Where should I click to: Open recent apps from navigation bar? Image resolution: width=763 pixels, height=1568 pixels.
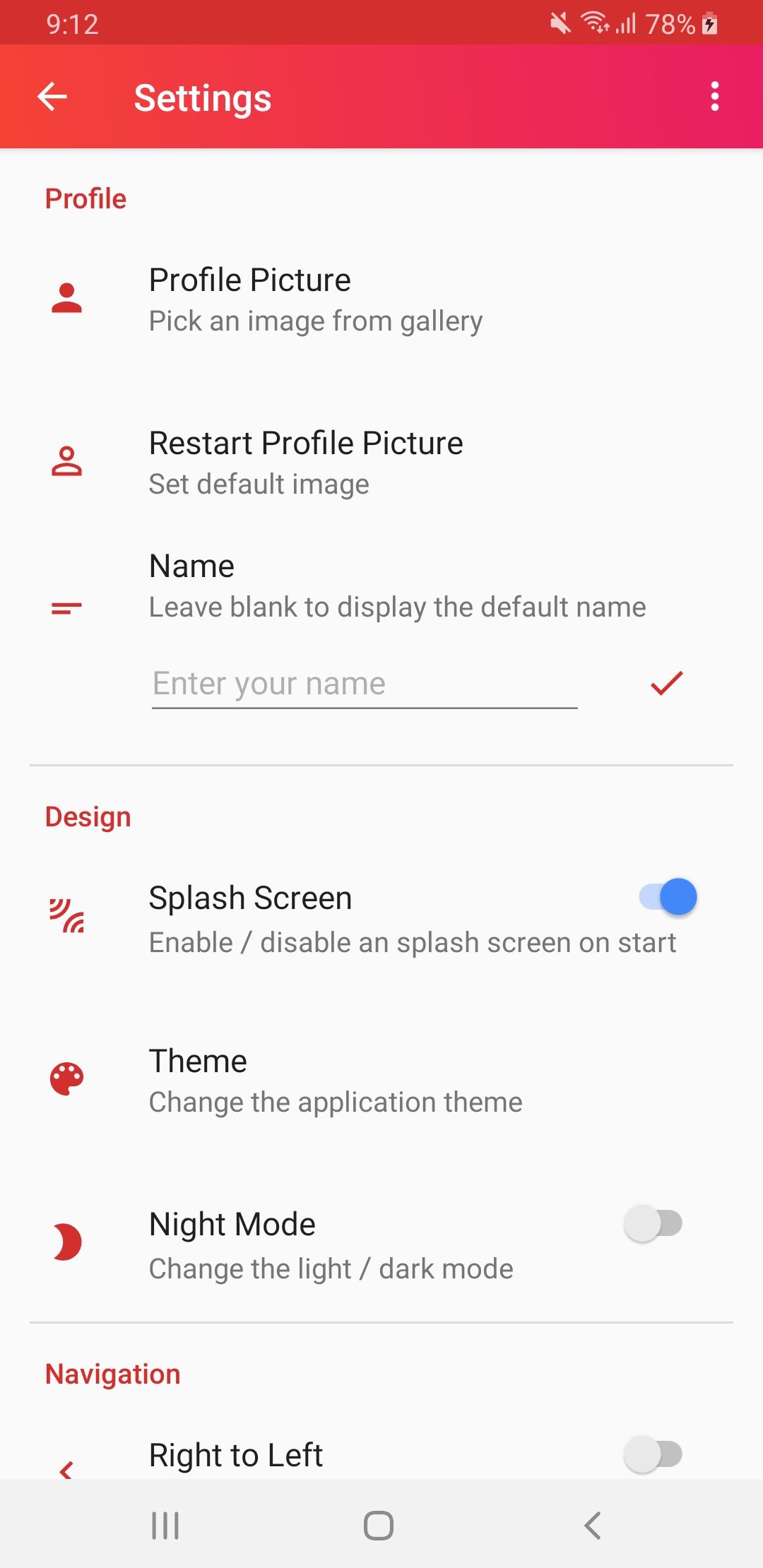coord(165,1526)
